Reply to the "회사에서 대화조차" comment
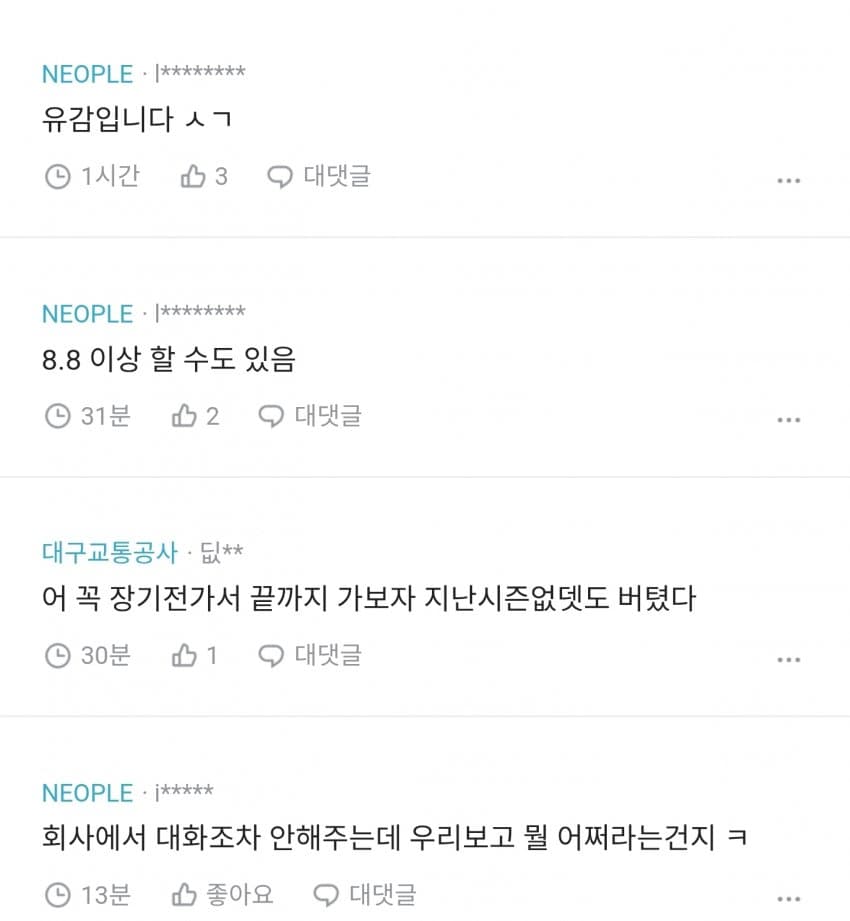The image size is (850, 921). [x=365, y=895]
